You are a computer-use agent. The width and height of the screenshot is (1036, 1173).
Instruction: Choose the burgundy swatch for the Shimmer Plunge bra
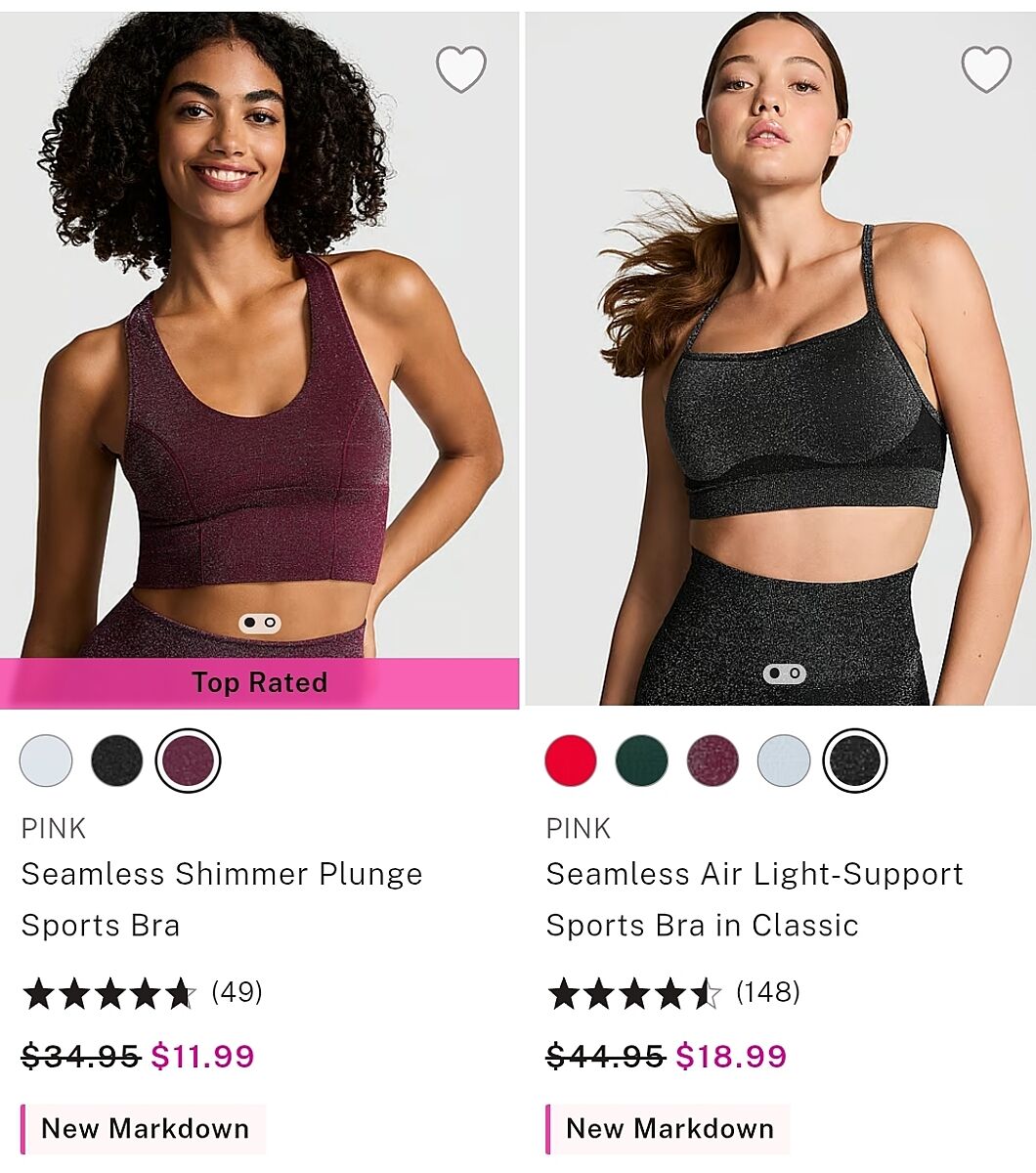(x=189, y=760)
